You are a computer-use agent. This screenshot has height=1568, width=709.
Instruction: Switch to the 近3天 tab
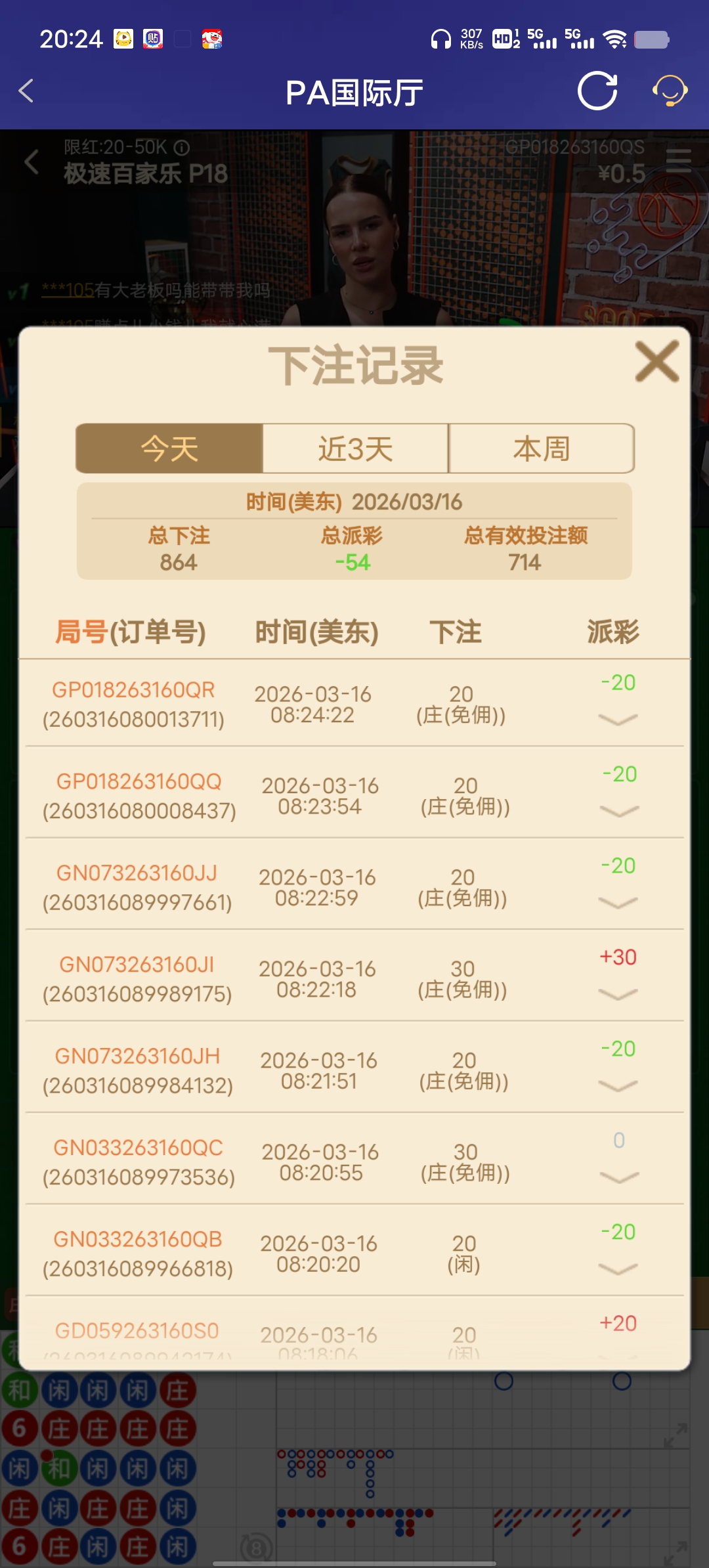[354, 448]
